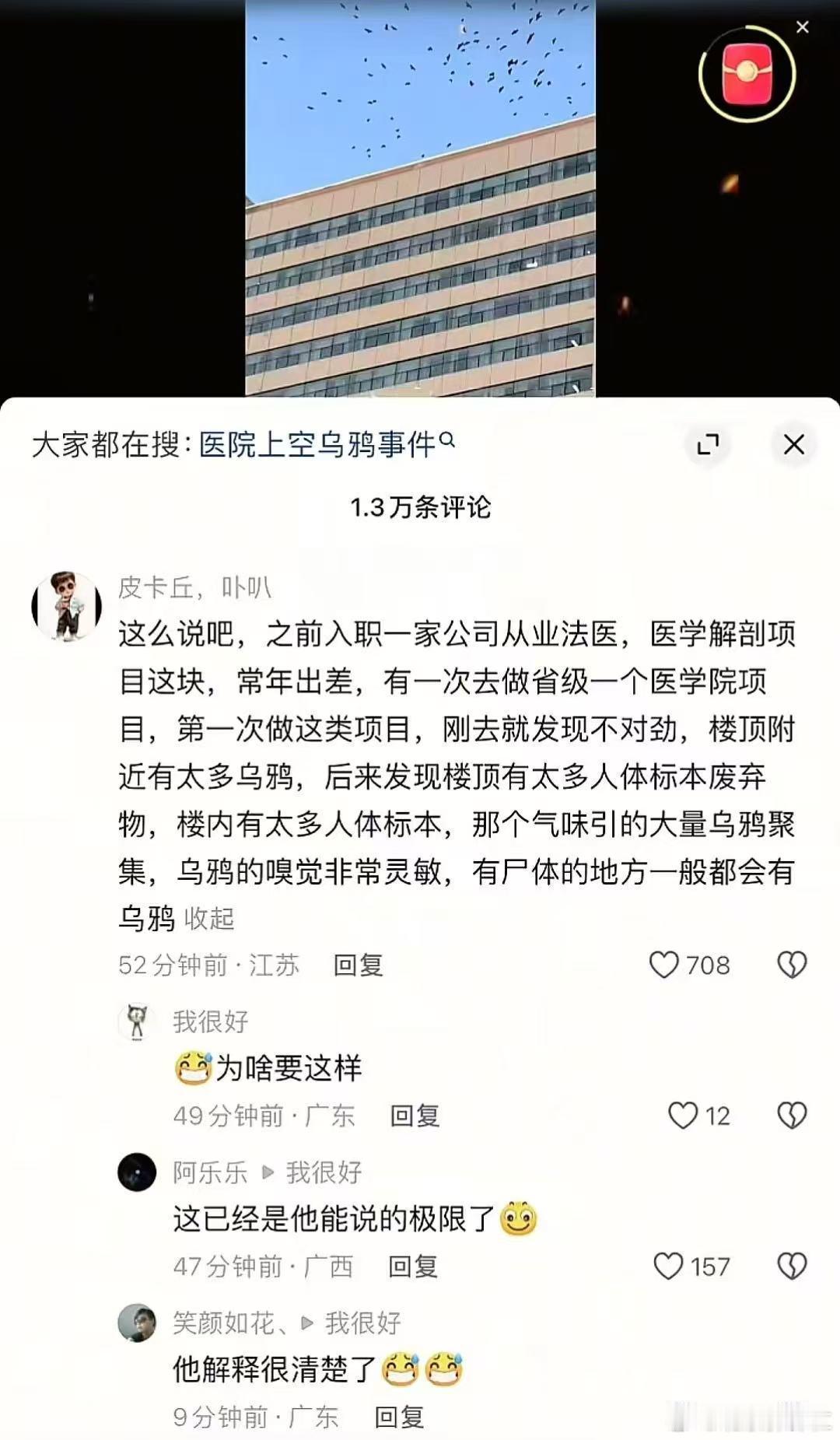Dislike 阿乐乐's reply

(793, 1266)
